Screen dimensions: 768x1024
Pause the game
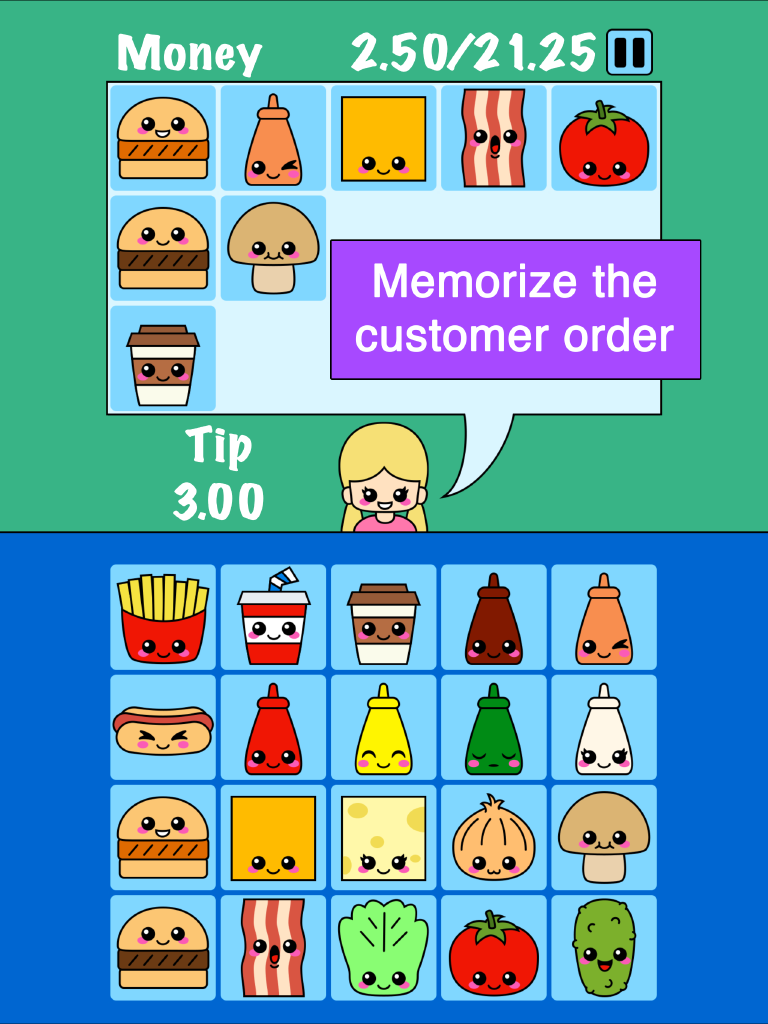pos(629,52)
